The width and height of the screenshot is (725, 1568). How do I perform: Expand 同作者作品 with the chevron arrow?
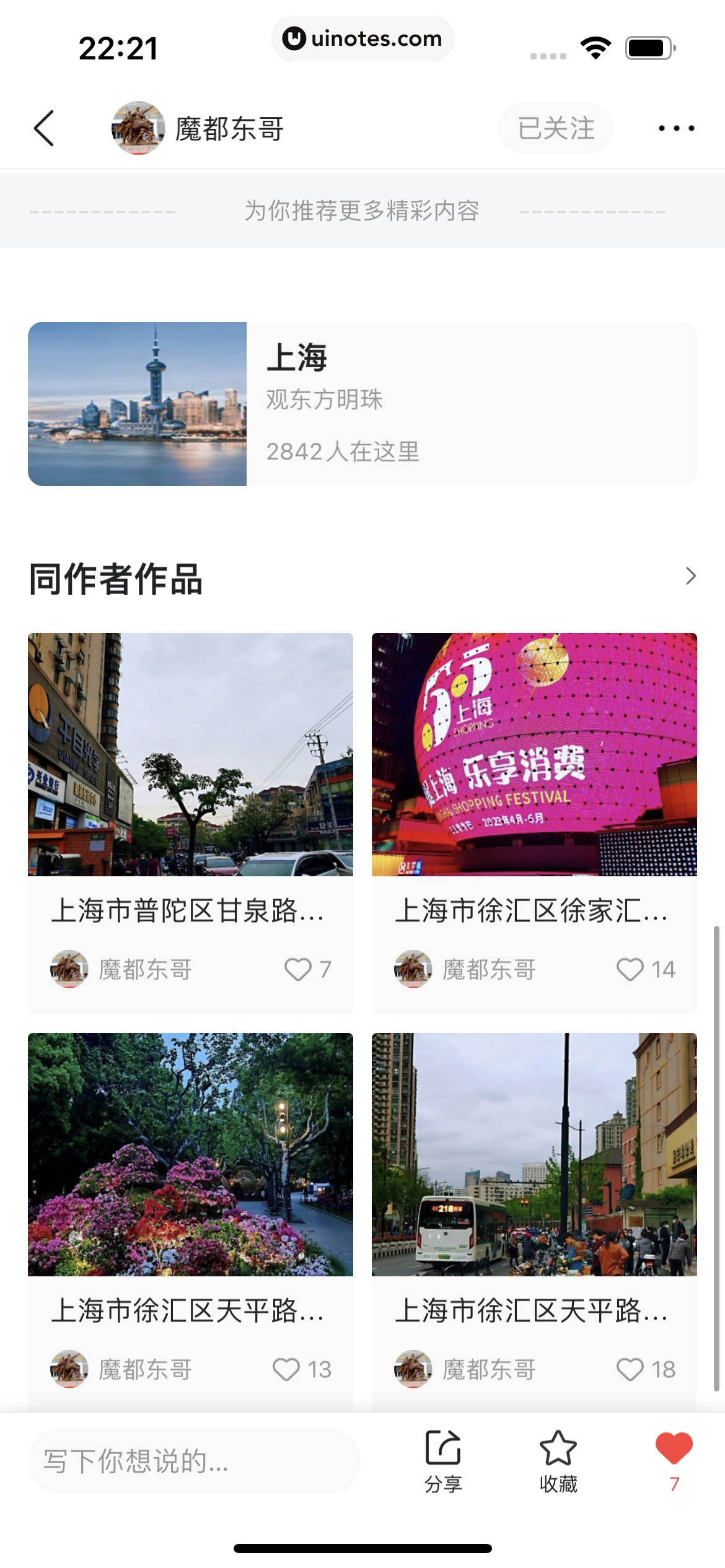pos(690,576)
